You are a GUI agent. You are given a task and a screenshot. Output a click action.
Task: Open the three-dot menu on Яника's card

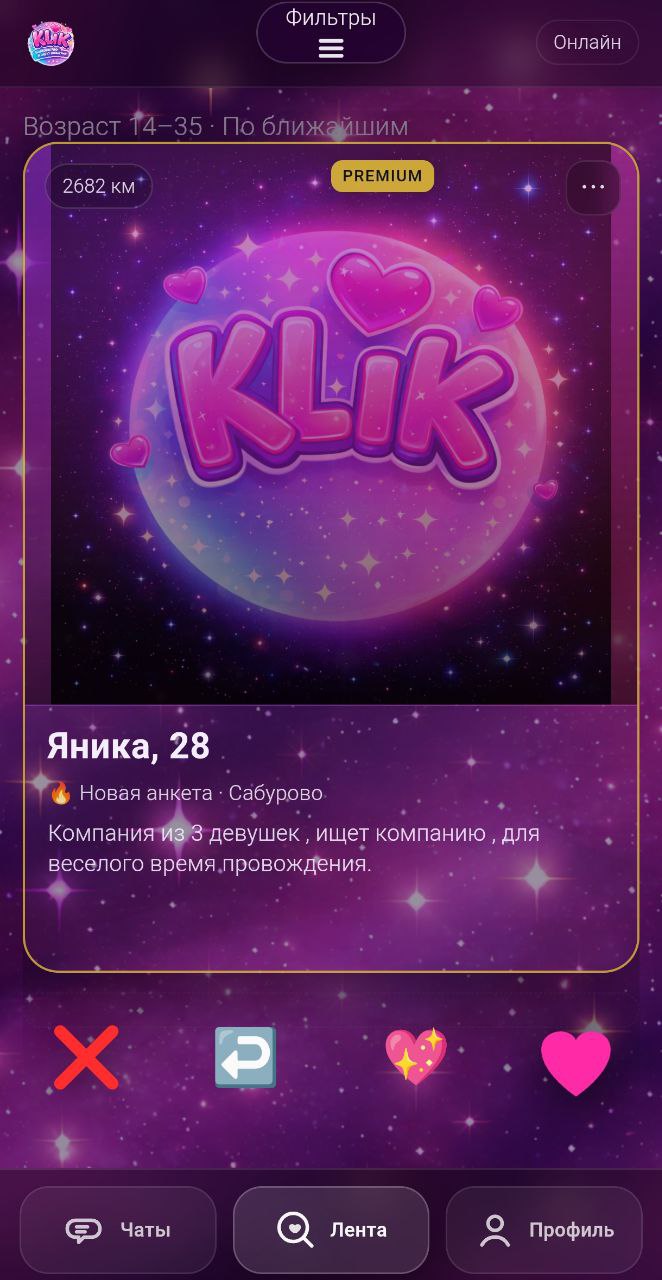(593, 187)
